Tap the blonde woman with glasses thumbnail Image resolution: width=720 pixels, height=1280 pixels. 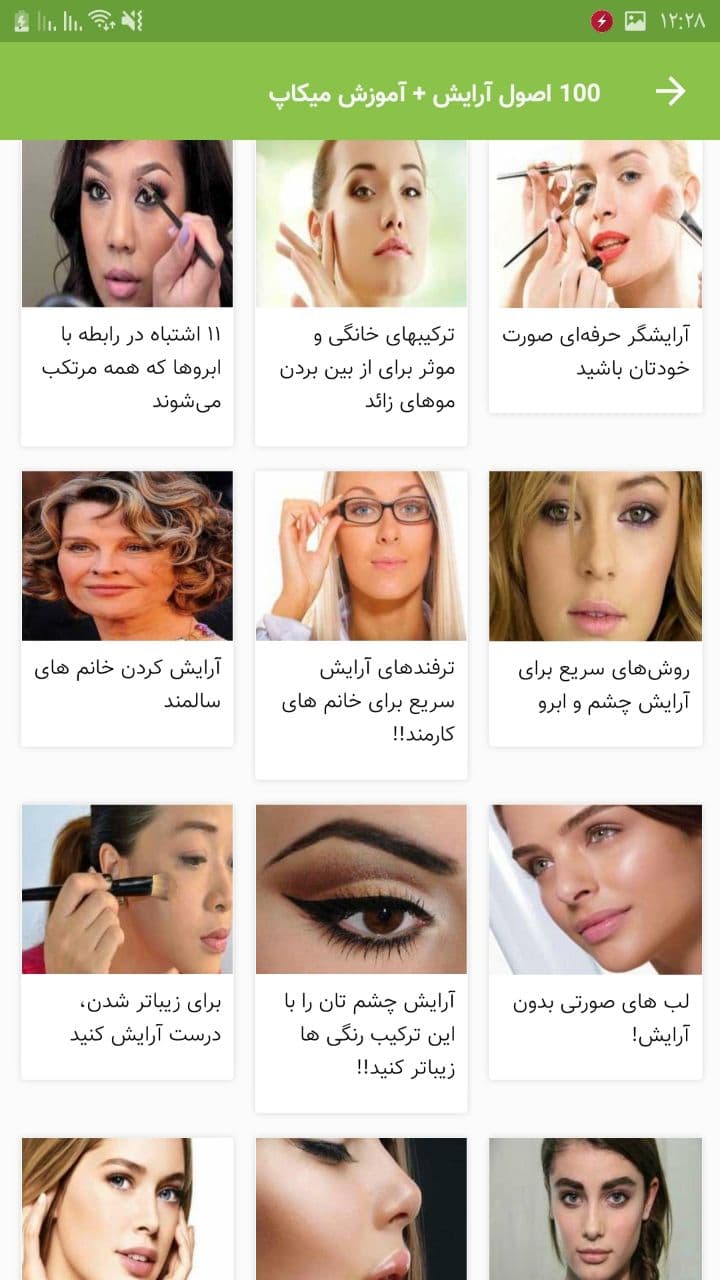pos(360,555)
